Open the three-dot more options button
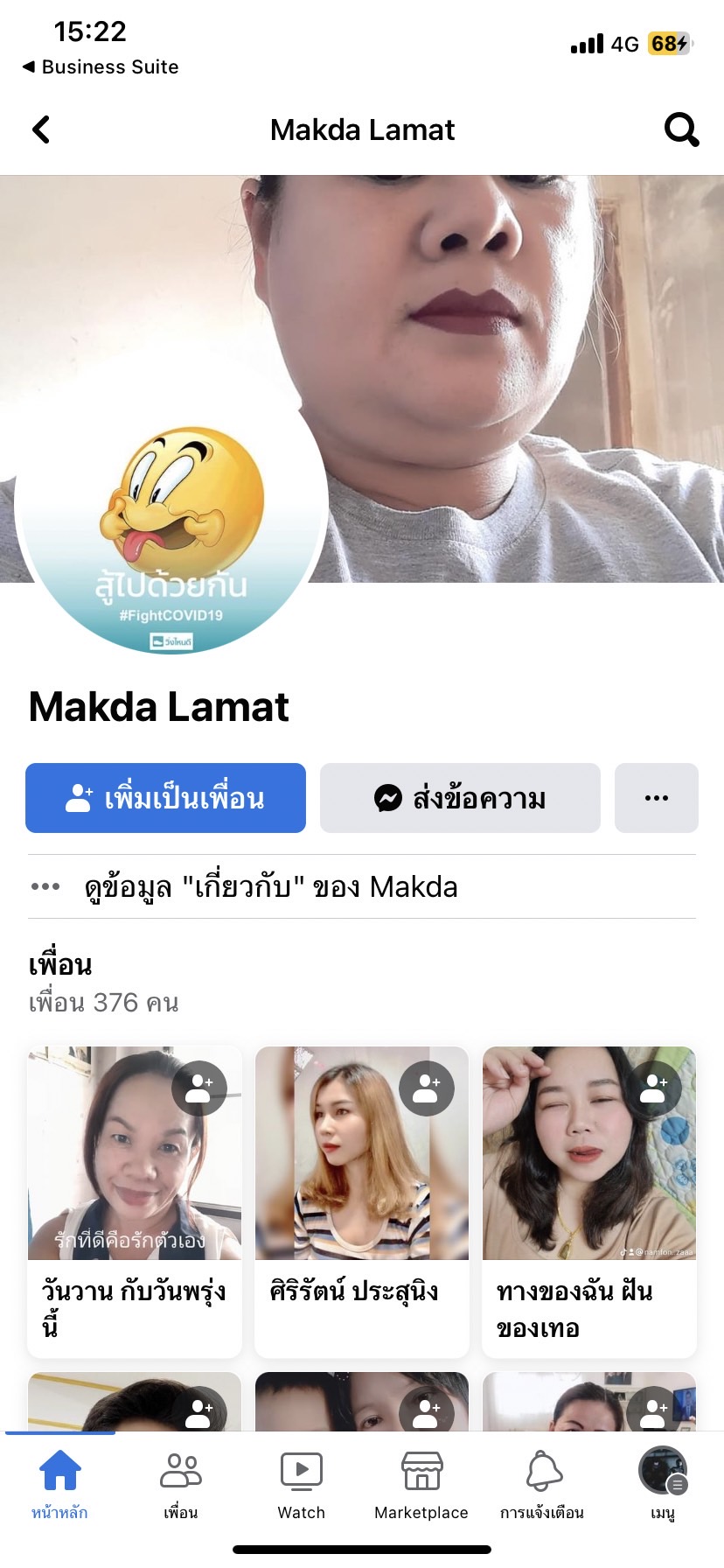The height and width of the screenshot is (1568, 724). click(656, 798)
